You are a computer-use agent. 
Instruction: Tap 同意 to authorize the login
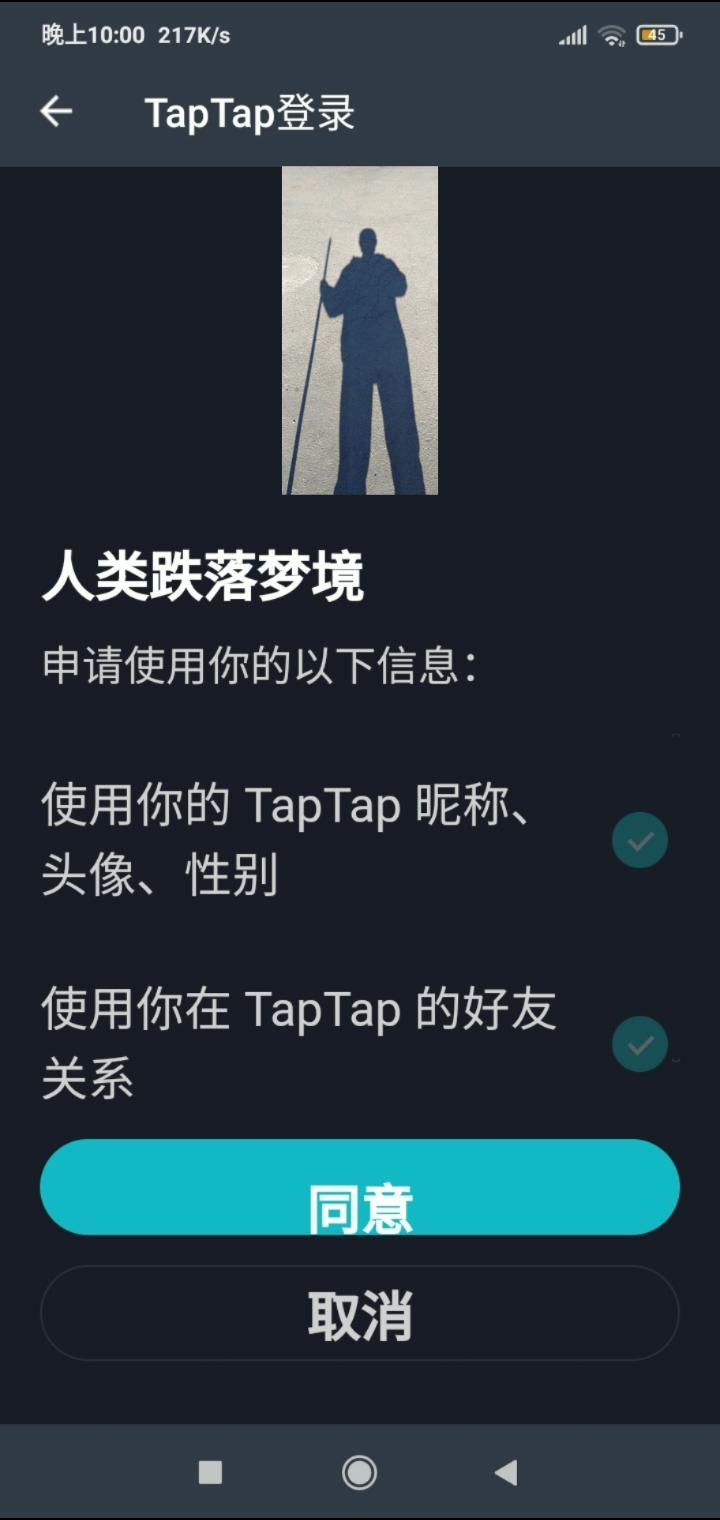coord(360,1188)
